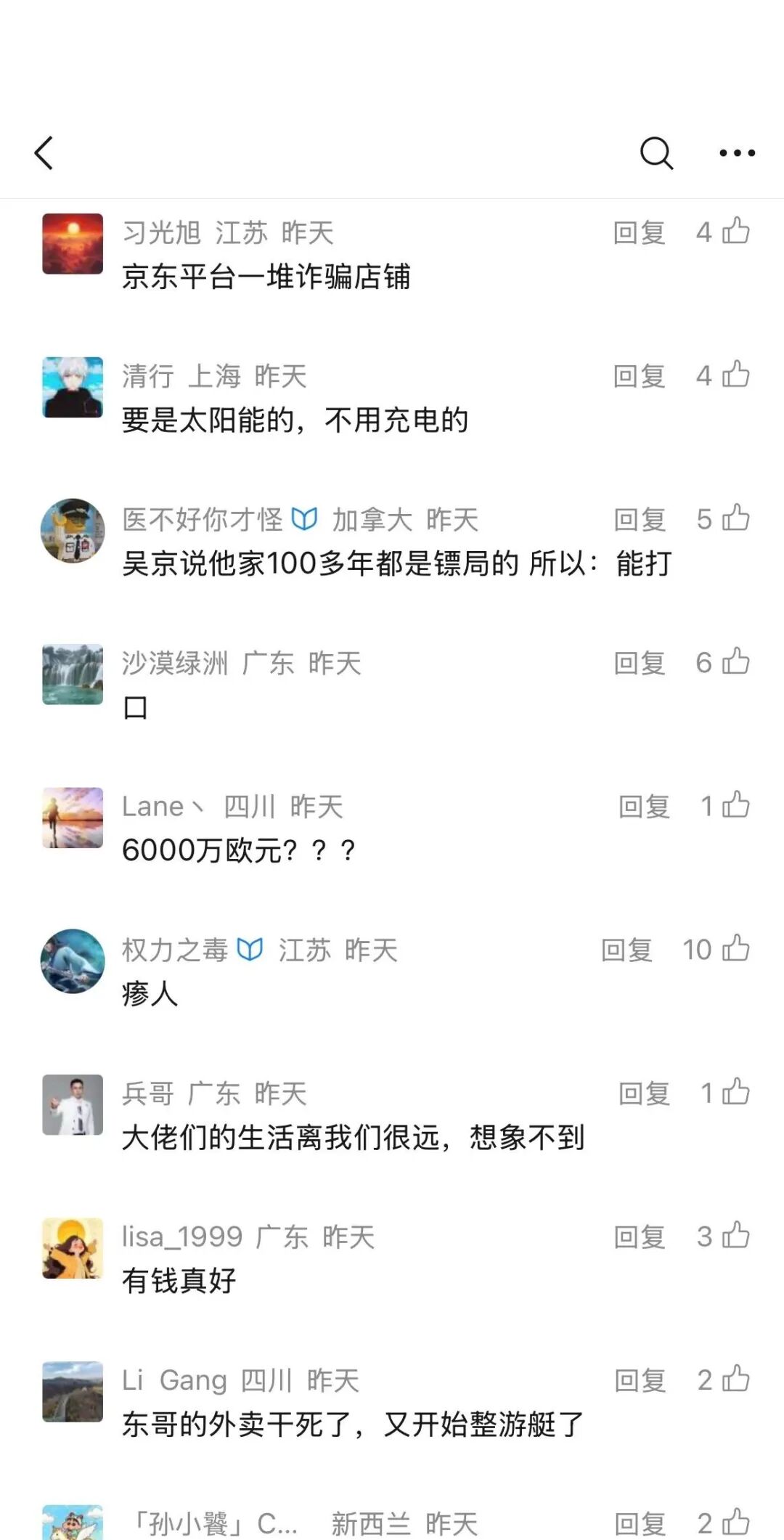Like the comment 京东平台一堆诈骗店铺

coord(738,231)
